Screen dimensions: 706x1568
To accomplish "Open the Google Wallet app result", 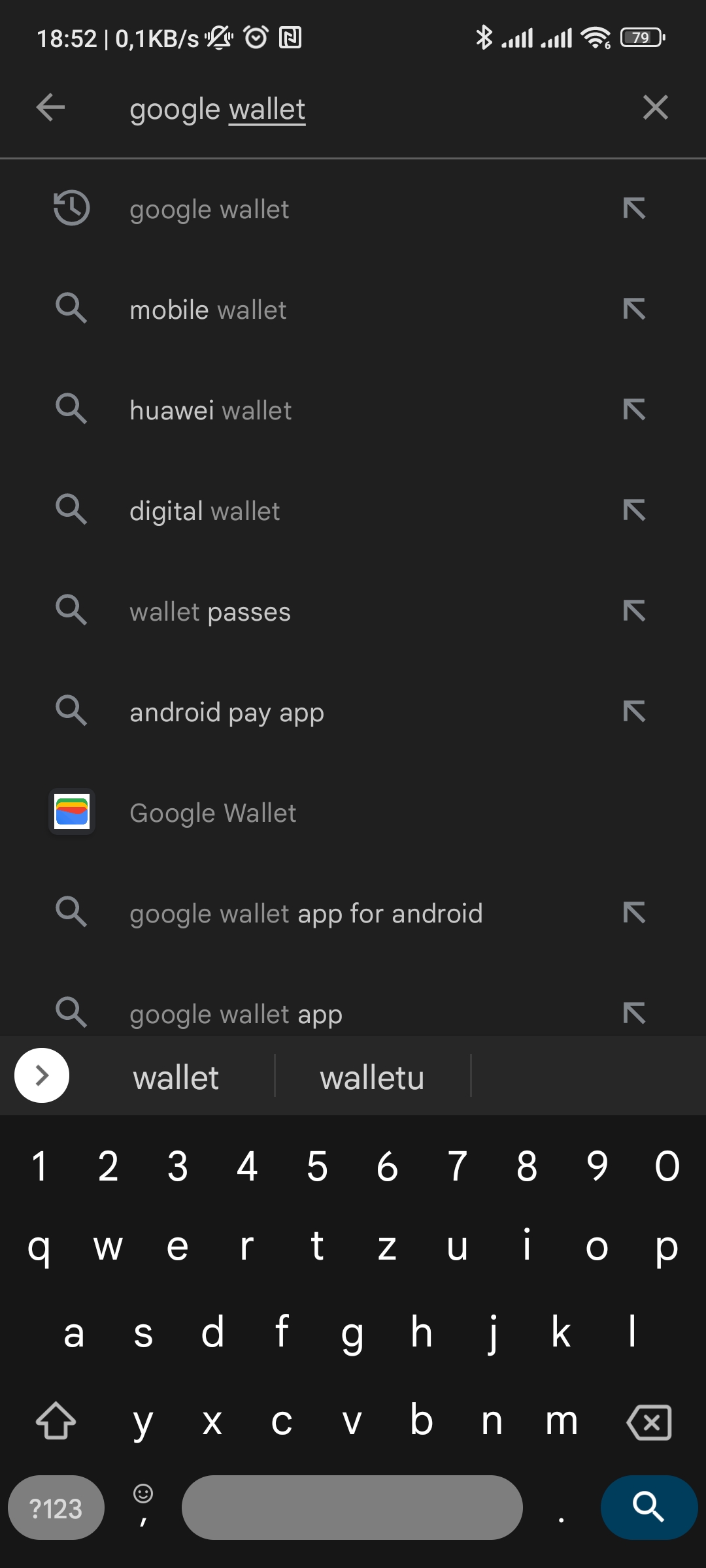I will 353,813.
